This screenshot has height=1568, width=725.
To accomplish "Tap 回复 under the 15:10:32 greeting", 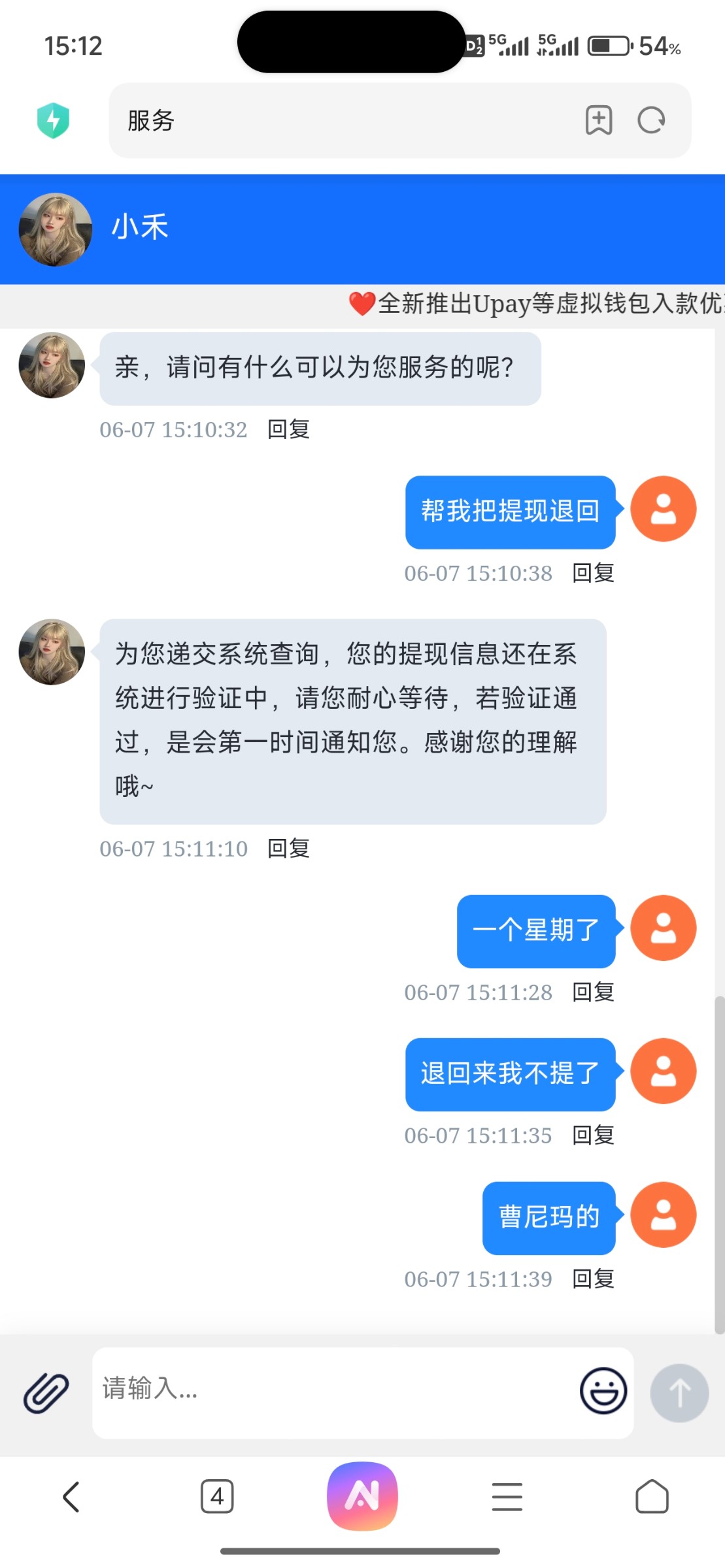I will [288, 430].
